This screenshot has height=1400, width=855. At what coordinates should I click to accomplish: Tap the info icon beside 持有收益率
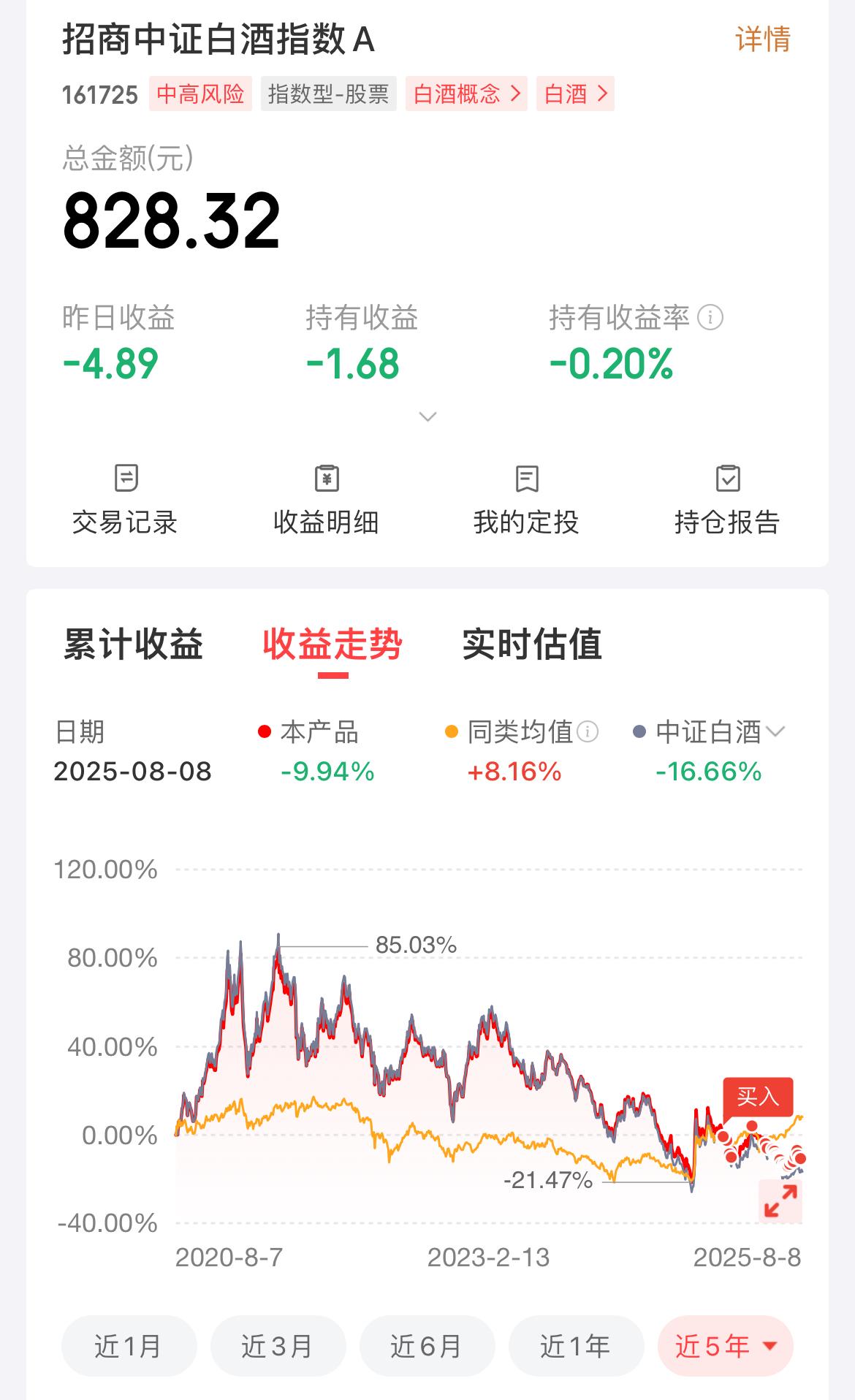(710, 317)
